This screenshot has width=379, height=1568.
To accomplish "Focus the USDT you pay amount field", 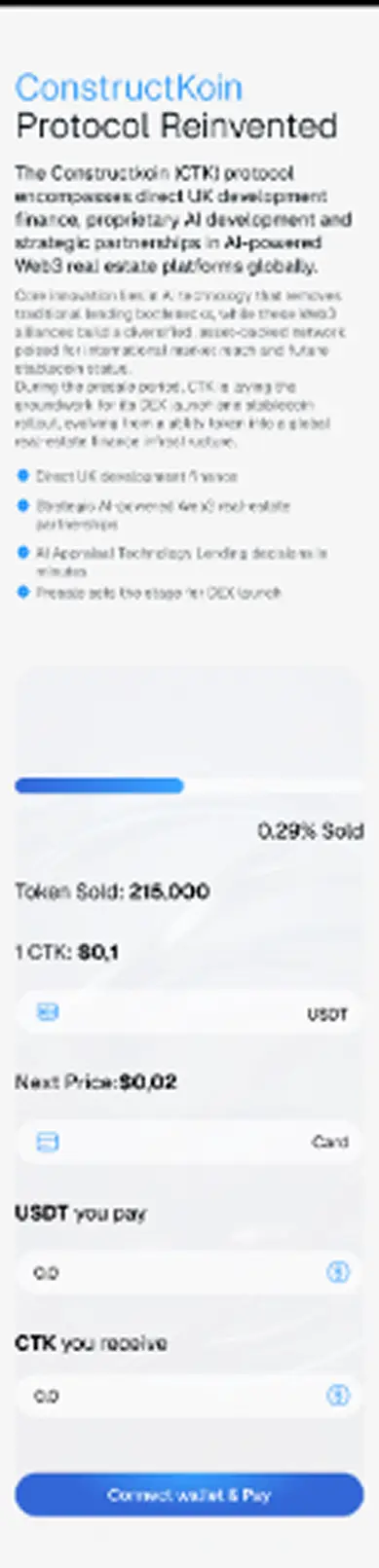I will [x=189, y=1272].
